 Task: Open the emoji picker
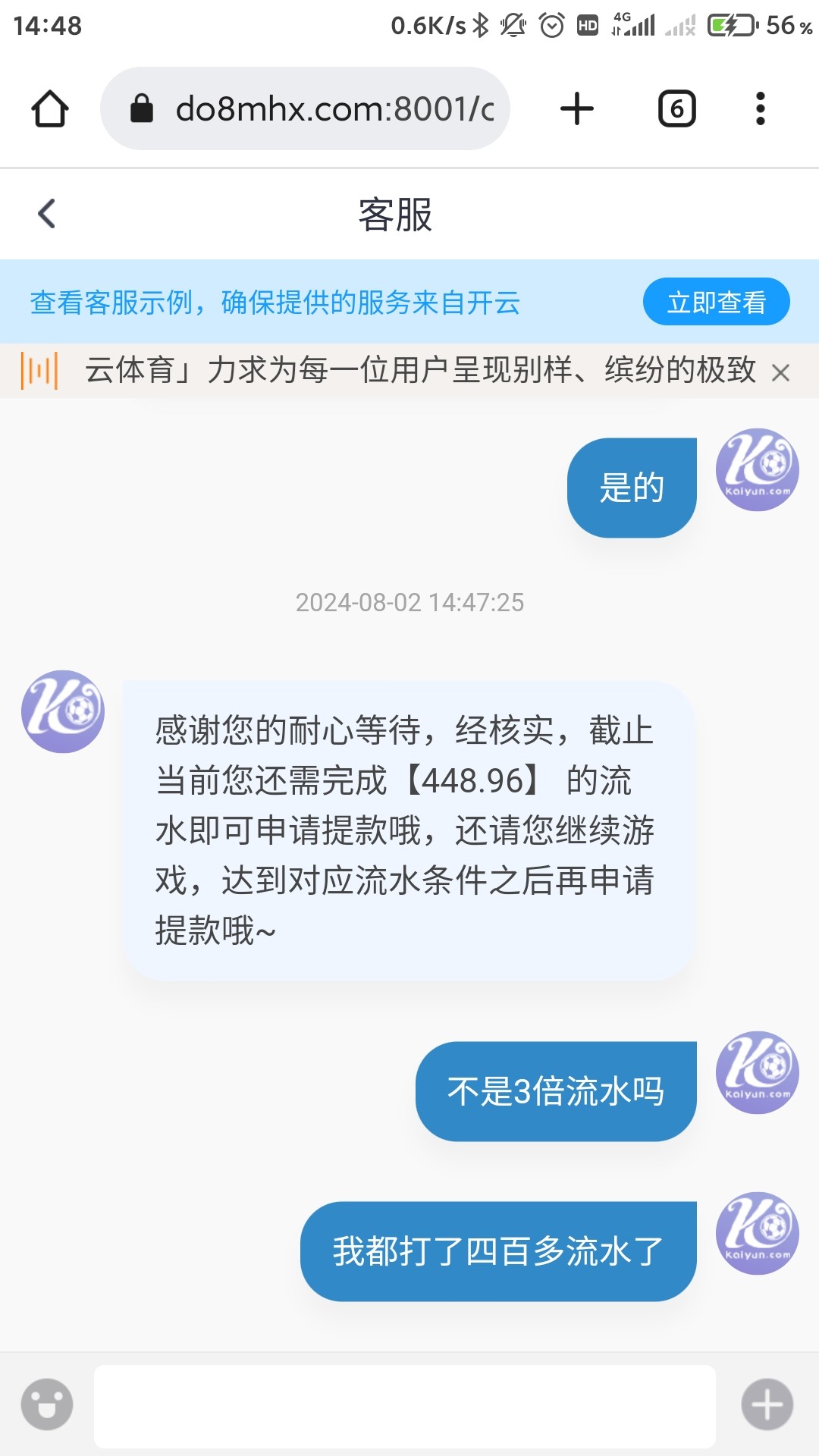pyautogui.click(x=47, y=1404)
